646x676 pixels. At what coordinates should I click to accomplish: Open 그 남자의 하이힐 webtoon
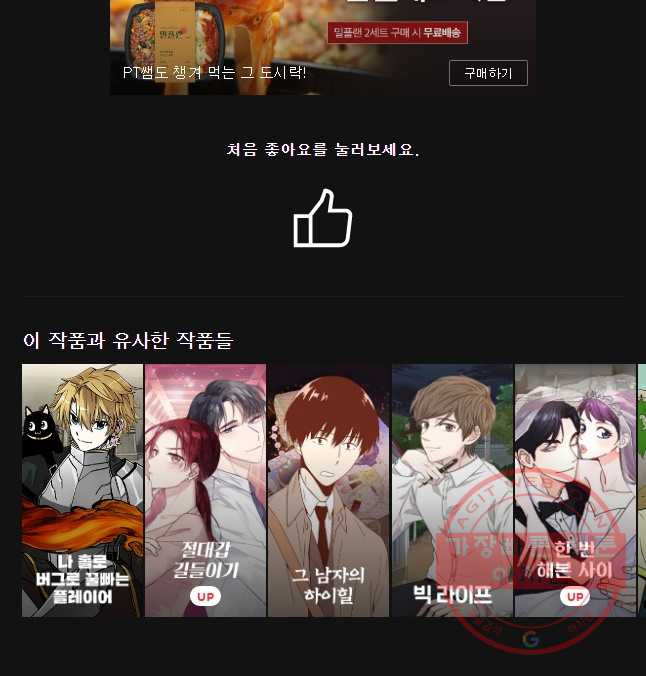329,490
